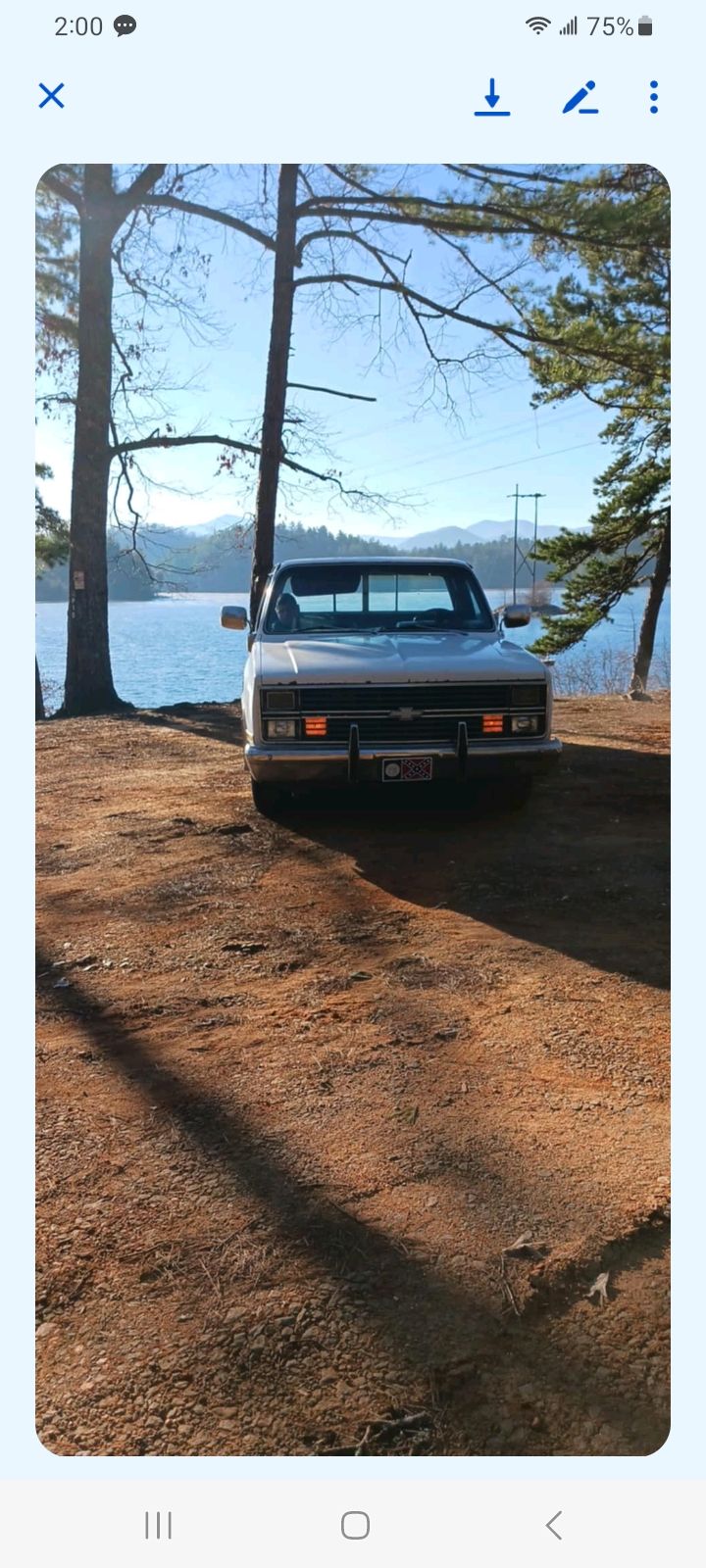Tap the truck photo to toggle controls

click(353, 809)
